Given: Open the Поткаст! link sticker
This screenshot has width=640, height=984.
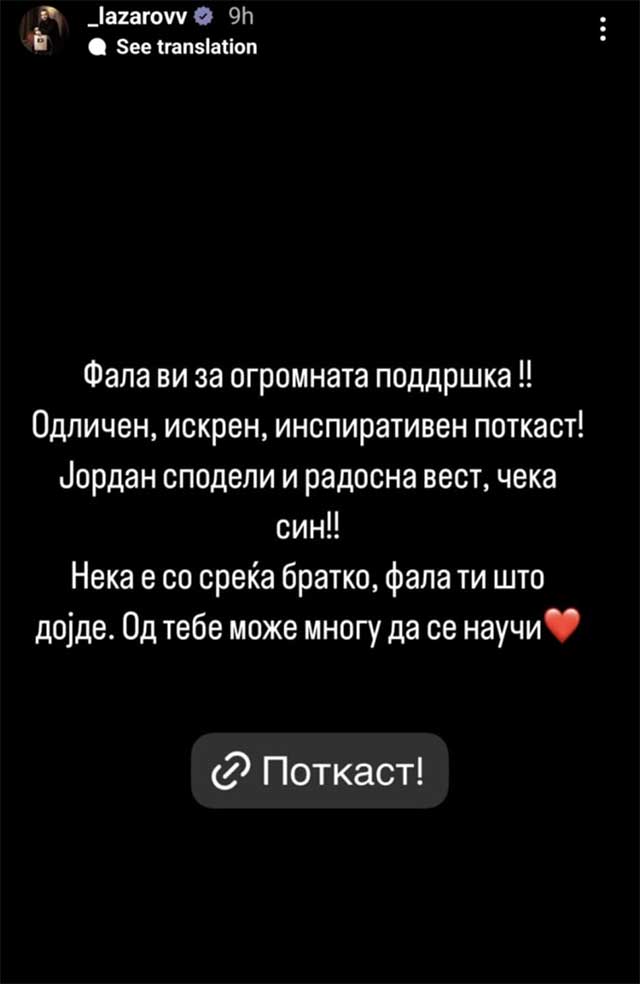Looking at the screenshot, I should (319, 771).
